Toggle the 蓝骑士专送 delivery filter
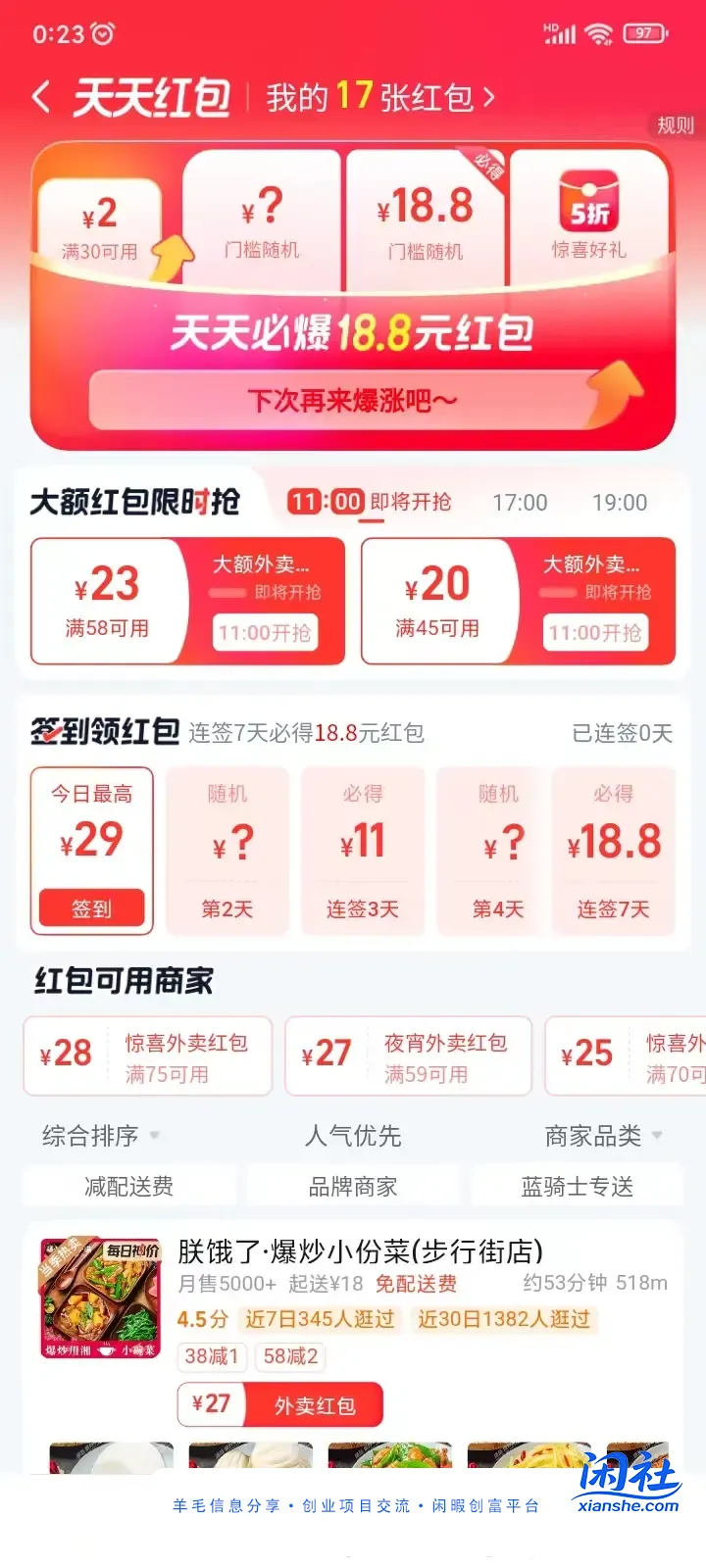706x1568 pixels. (578, 1186)
